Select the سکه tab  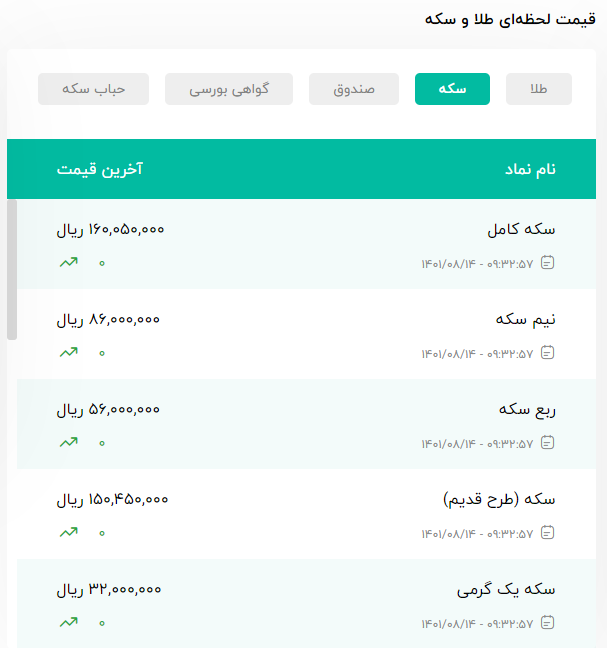452,89
